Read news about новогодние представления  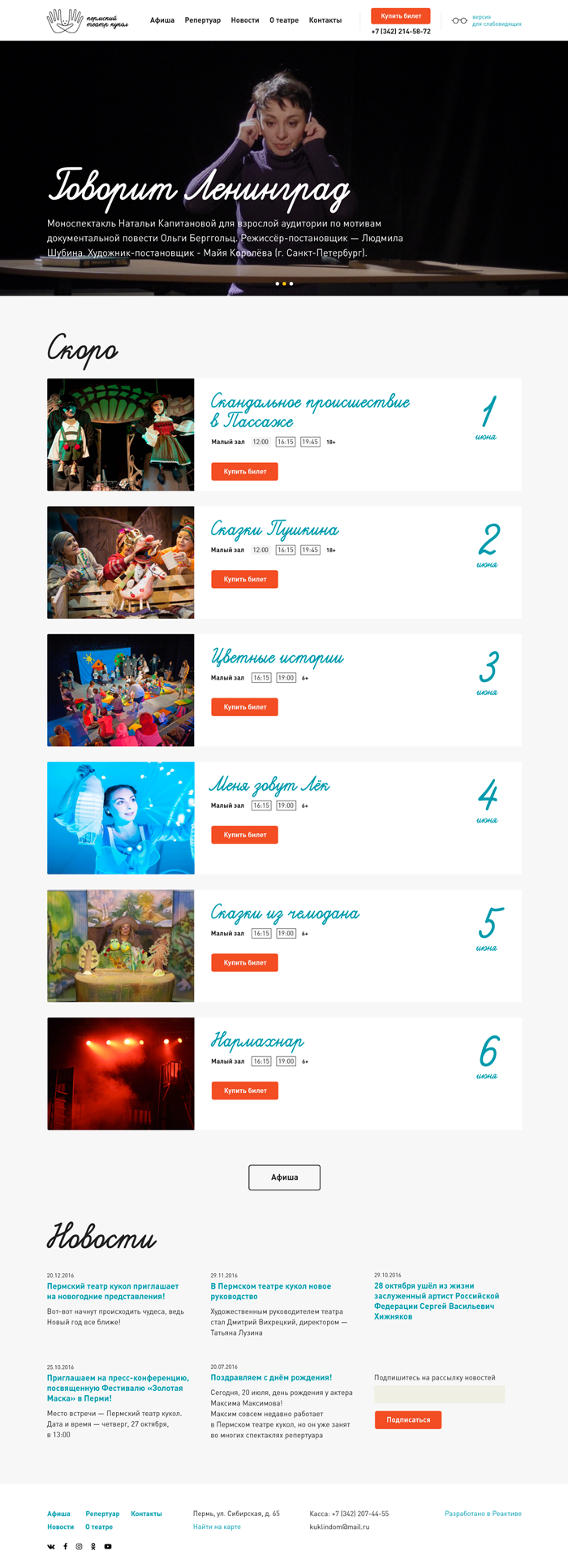click(x=113, y=1291)
